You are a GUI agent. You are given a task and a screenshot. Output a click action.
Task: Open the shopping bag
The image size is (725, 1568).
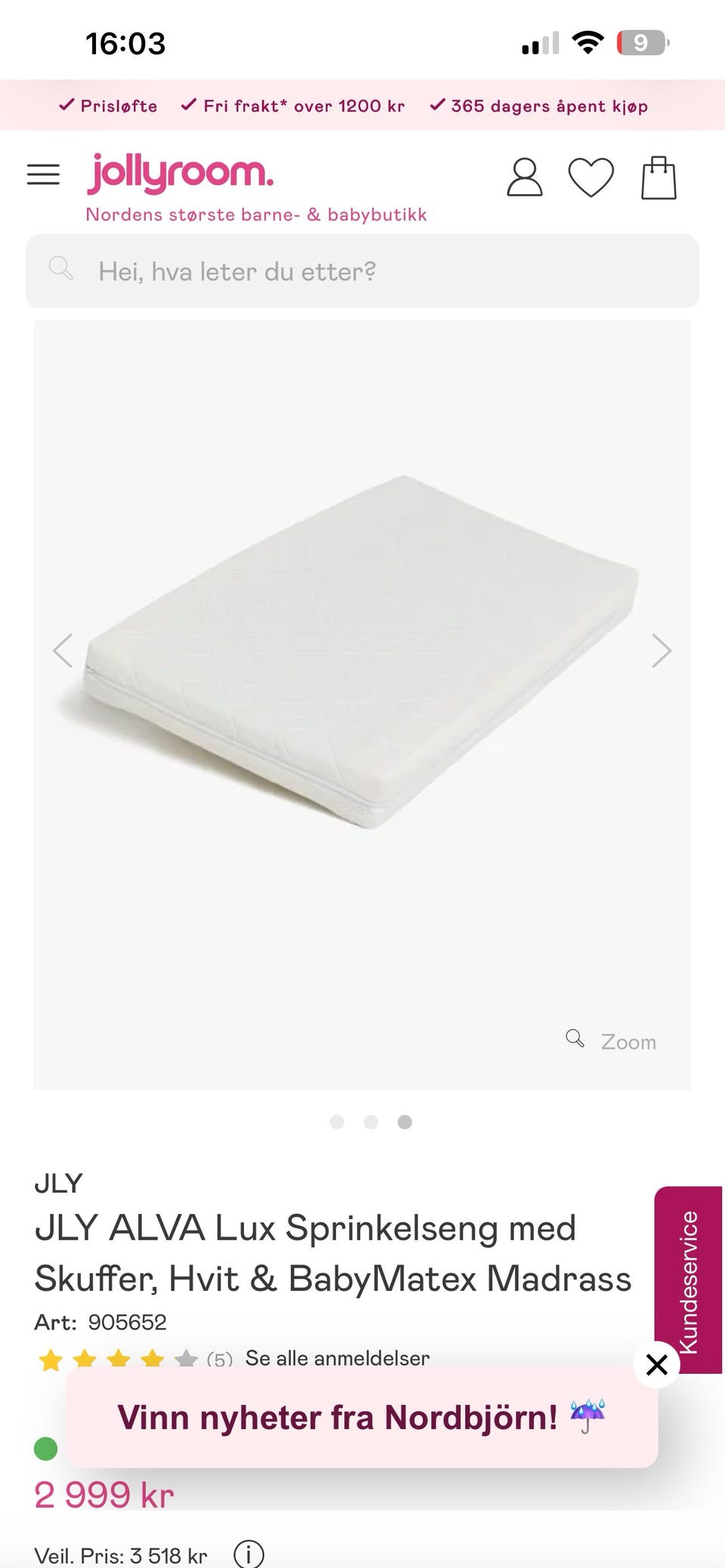[x=659, y=177]
